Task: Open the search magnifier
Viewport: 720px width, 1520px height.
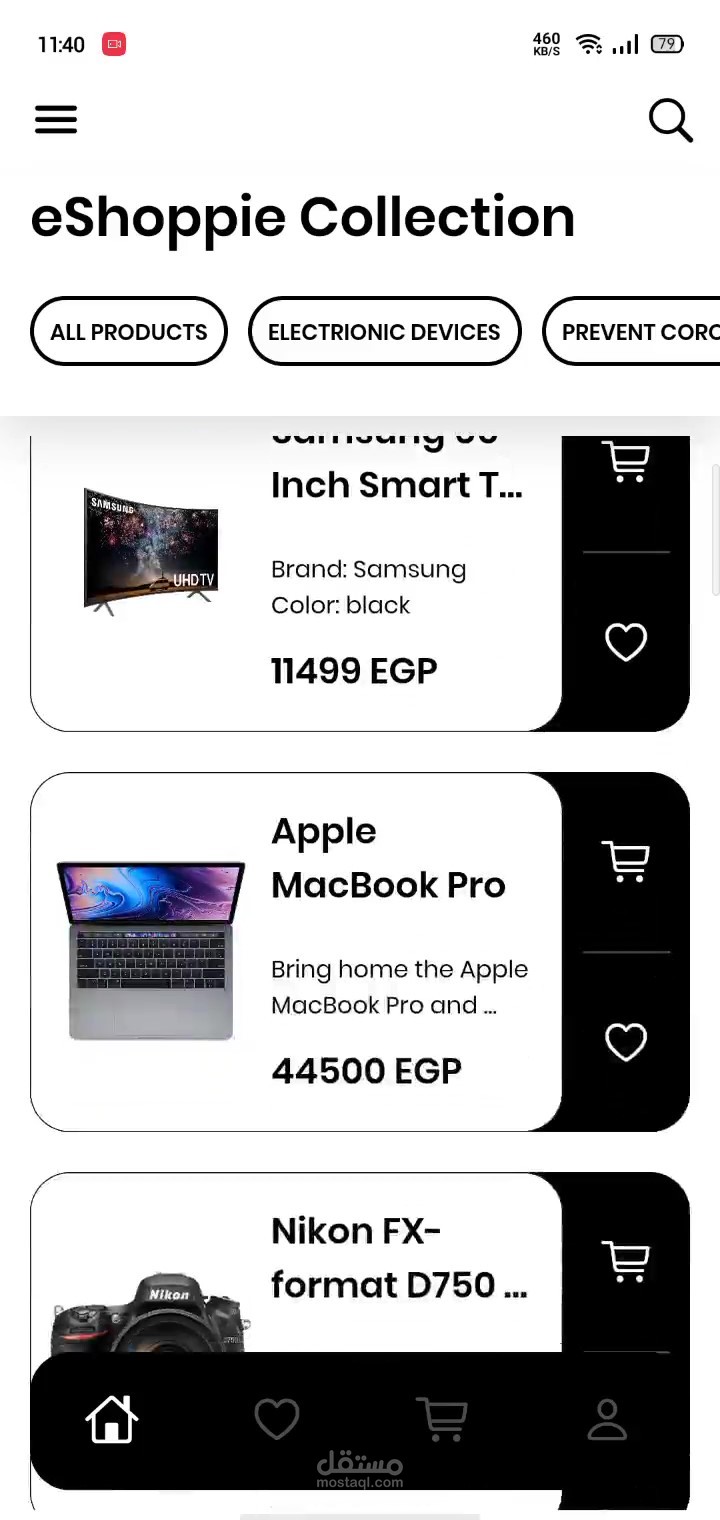Action: point(670,121)
